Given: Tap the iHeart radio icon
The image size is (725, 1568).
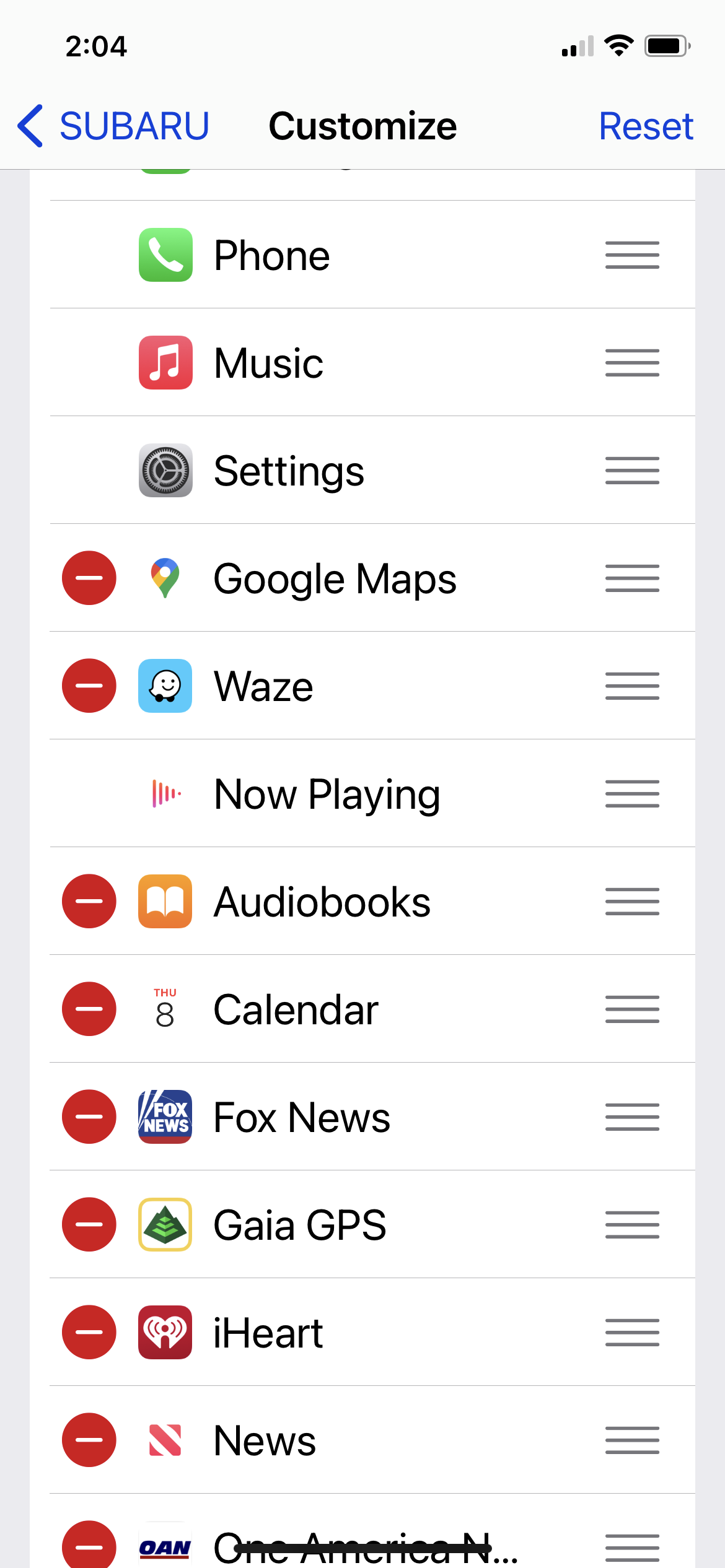Looking at the screenshot, I should coord(165,1332).
